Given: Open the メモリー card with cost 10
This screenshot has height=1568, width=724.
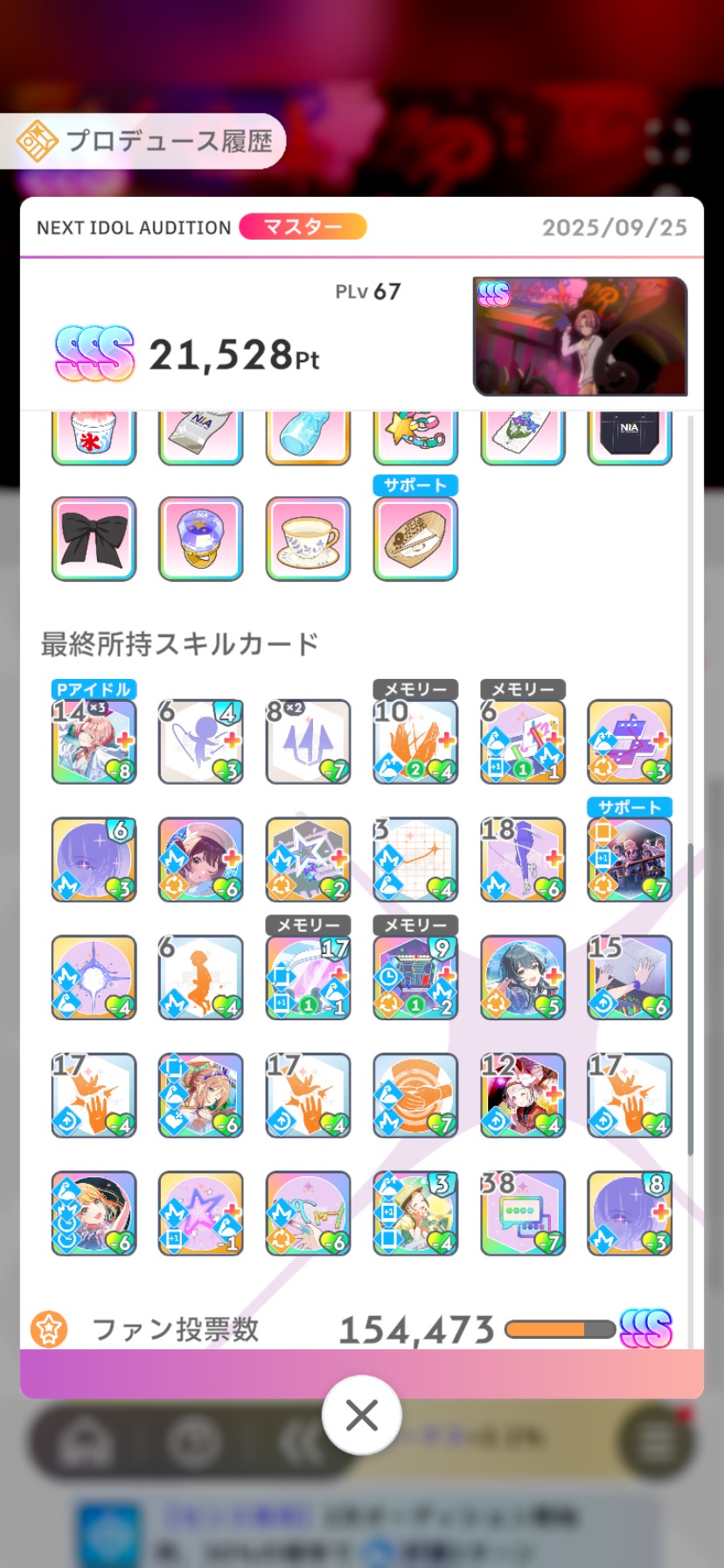Looking at the screenshot, I should pos(415,741).
